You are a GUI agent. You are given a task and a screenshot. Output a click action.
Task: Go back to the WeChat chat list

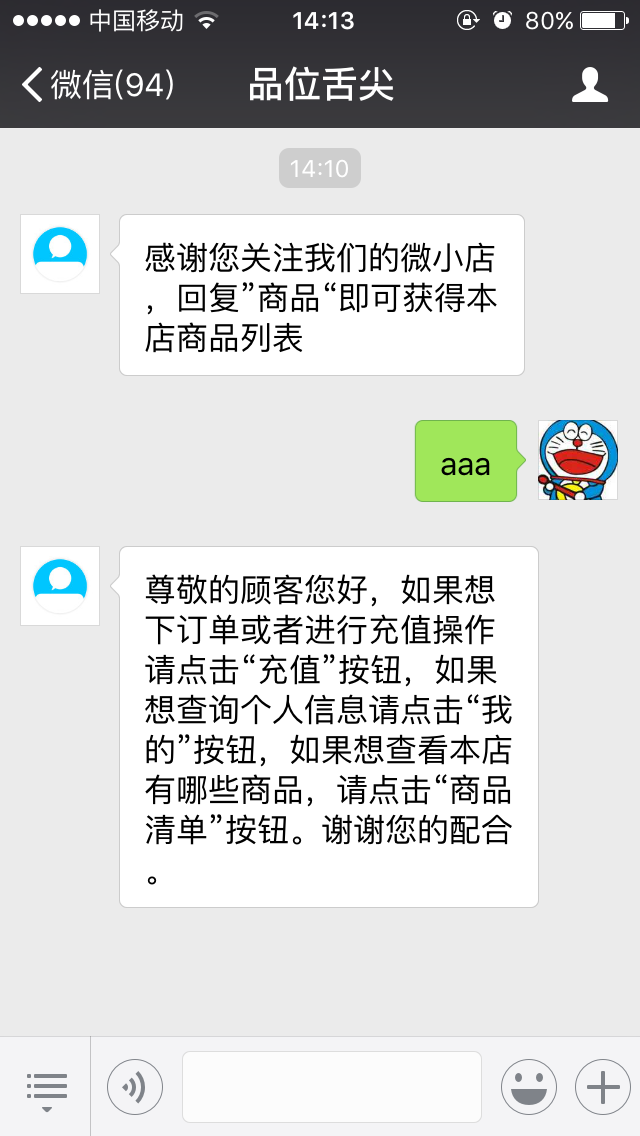(97, 85)
